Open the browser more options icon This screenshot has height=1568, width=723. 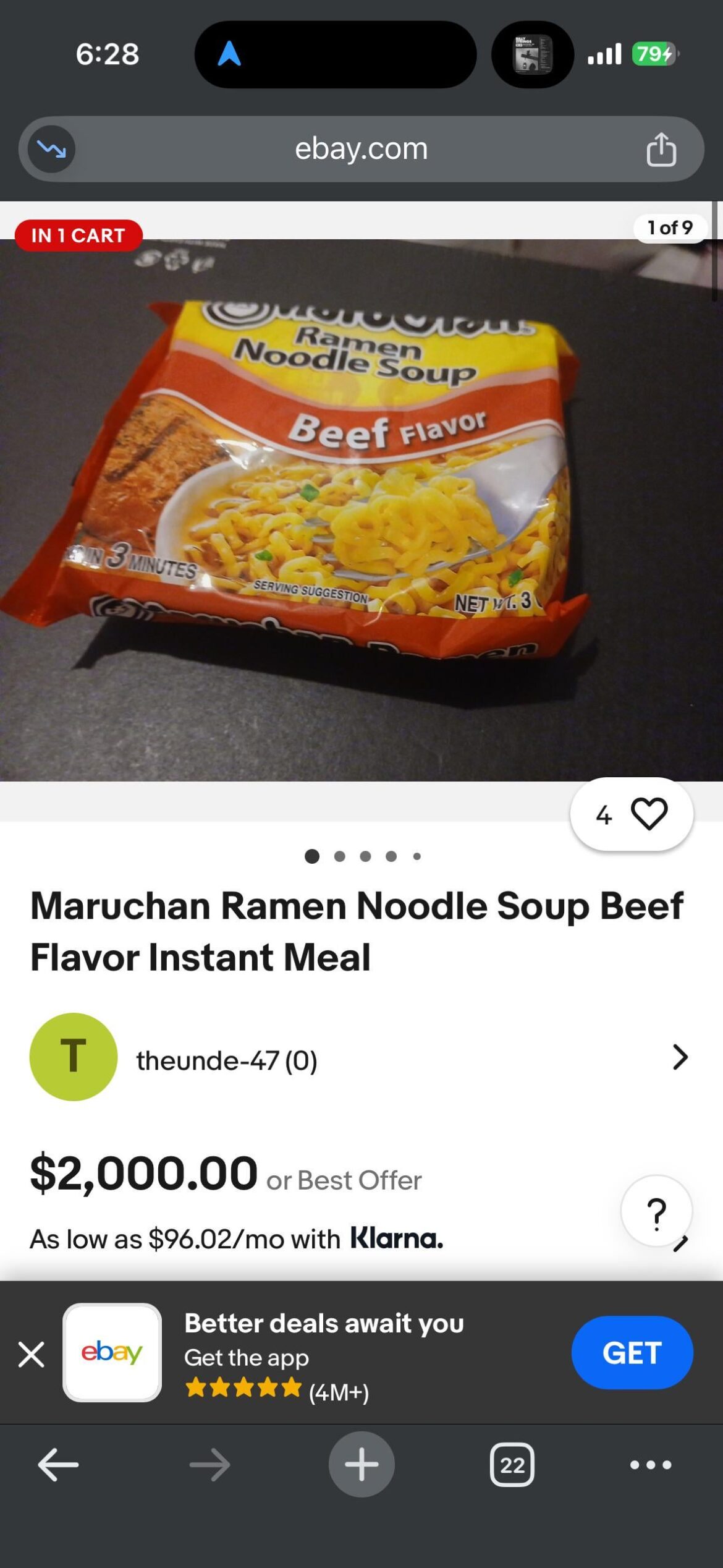pos(650,1465)
